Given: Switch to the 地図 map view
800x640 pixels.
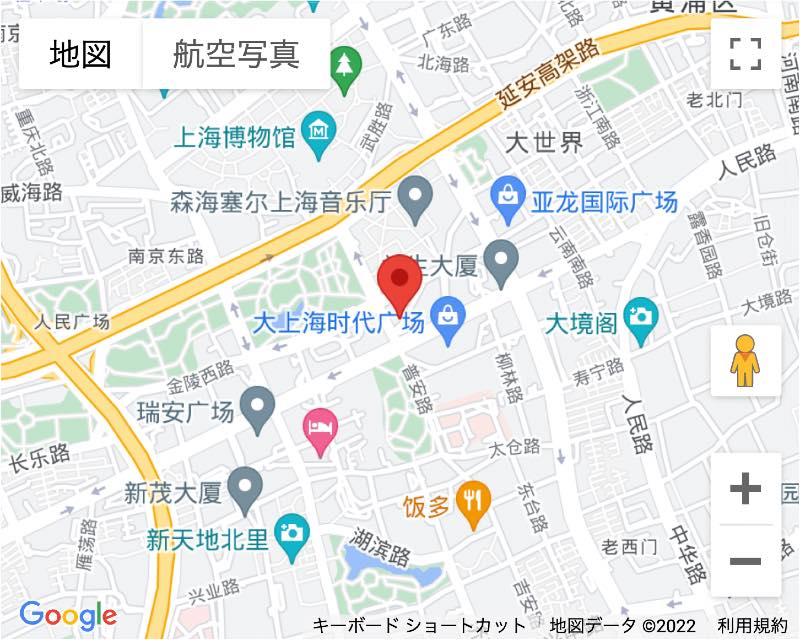Looking at the screenshot, I should (x=80, y=54).
